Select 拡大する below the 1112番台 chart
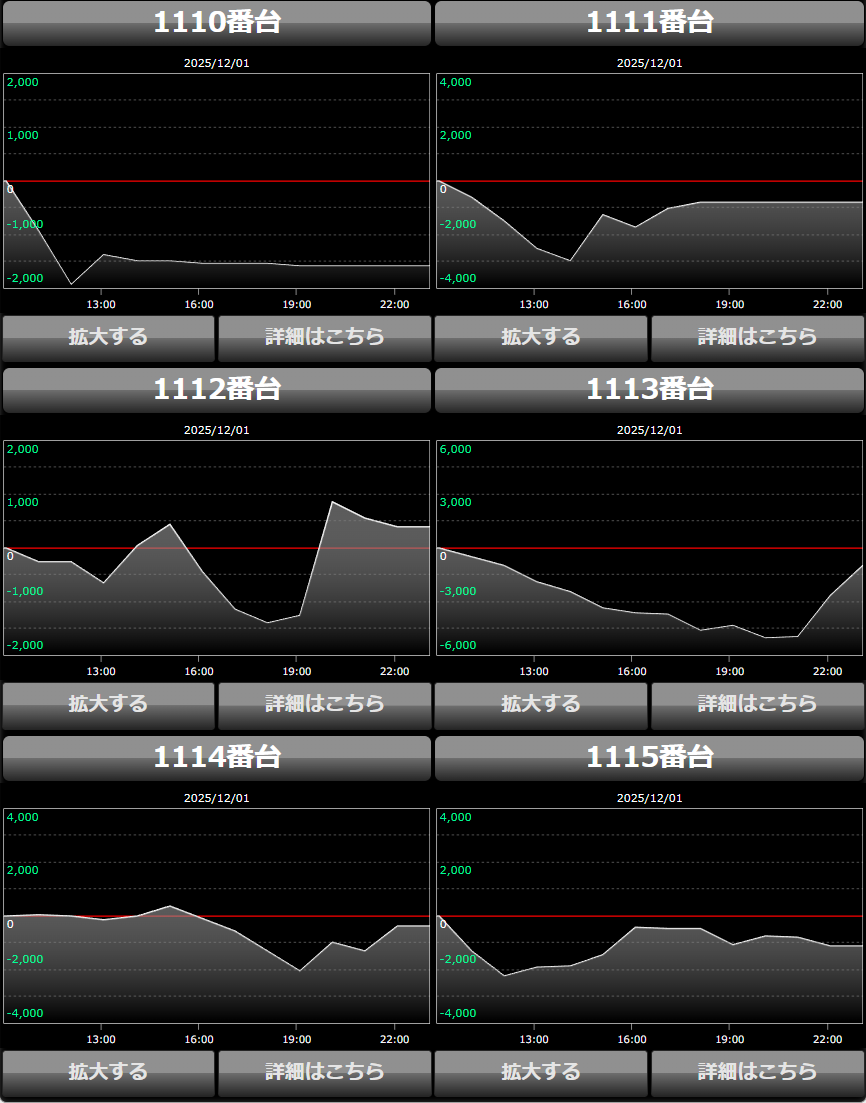 [x=108, y=705]
